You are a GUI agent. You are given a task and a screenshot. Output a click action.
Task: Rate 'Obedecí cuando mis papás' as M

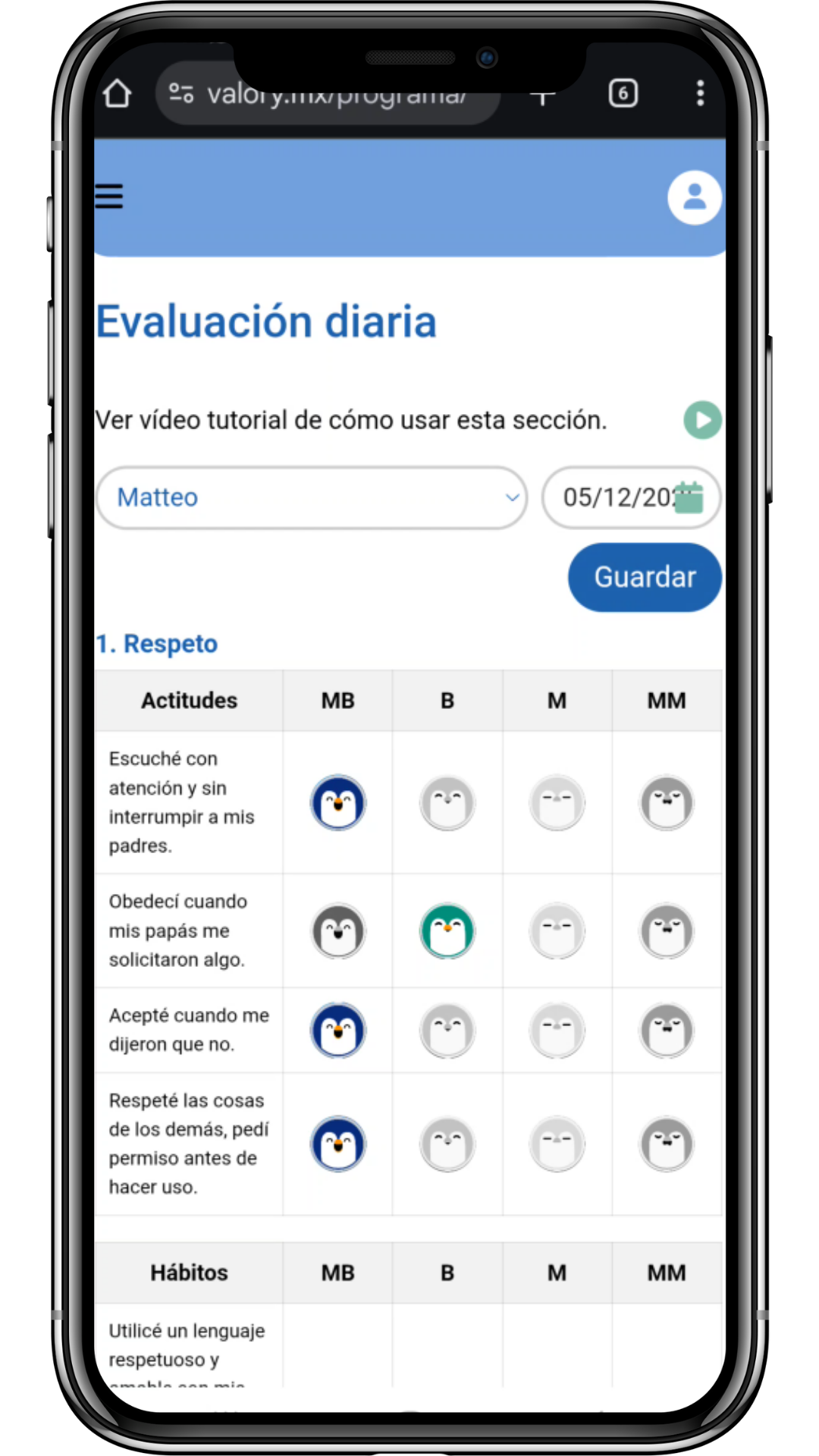coord(557,930)
